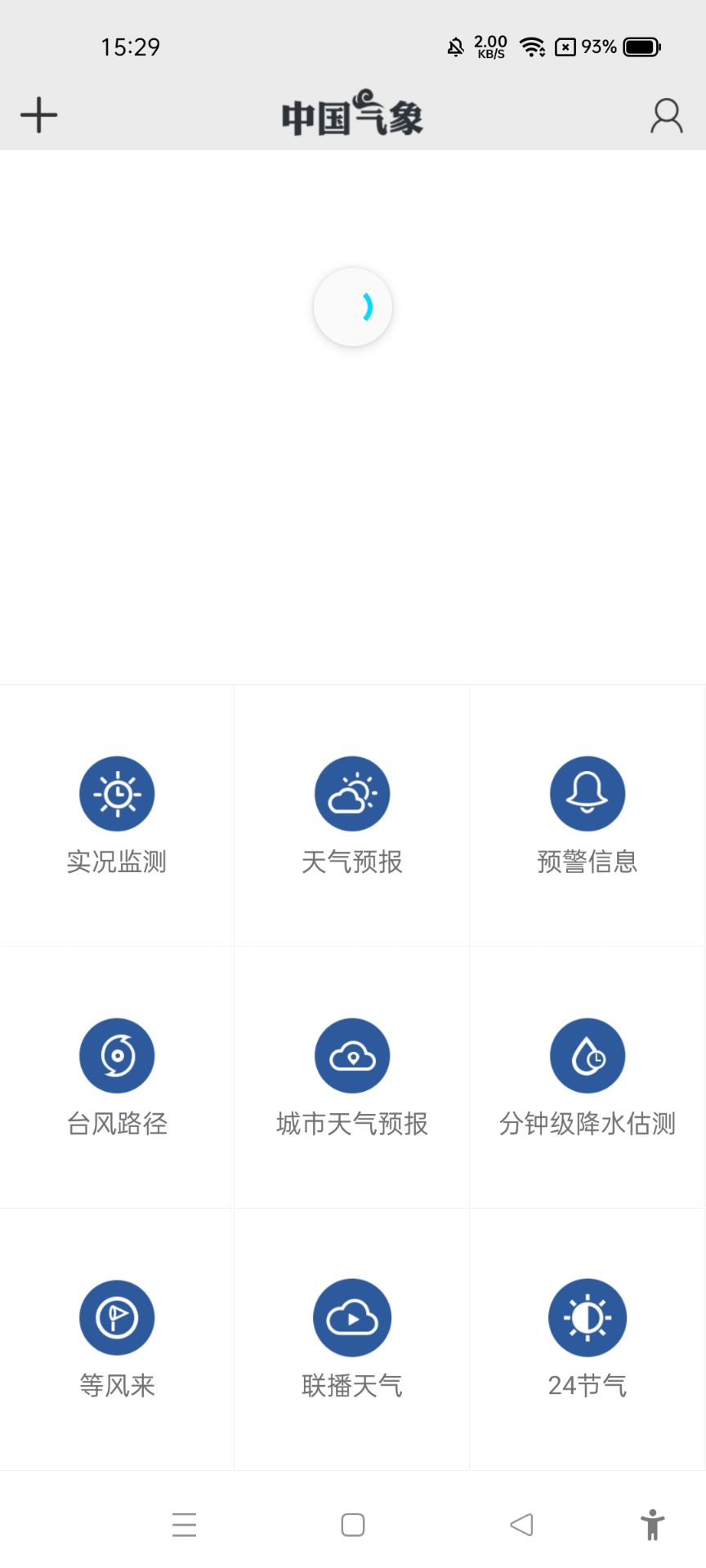Tap the plus icon to add a city

click(38, 114)
